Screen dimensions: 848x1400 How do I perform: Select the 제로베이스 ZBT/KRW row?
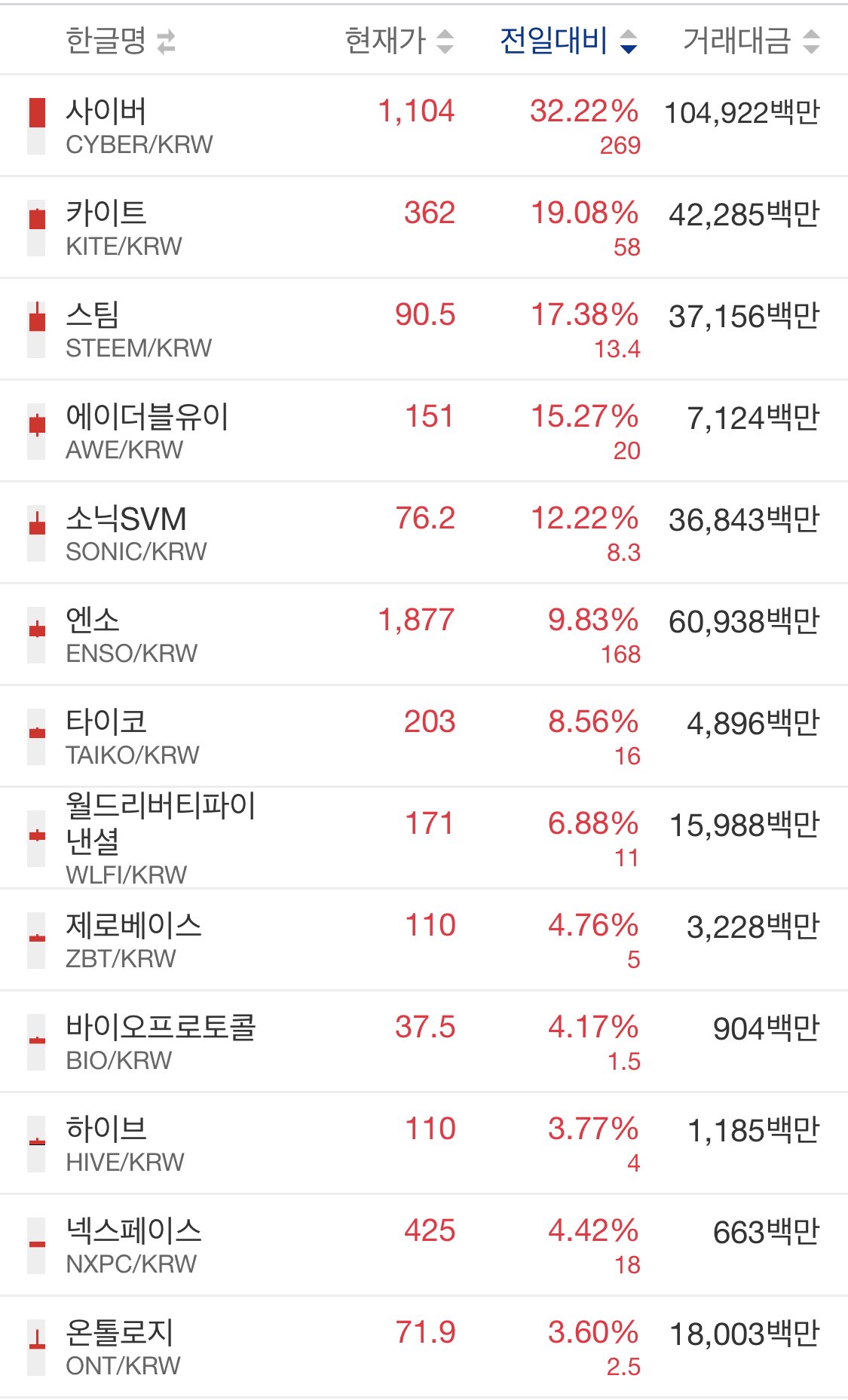point(134,940)
